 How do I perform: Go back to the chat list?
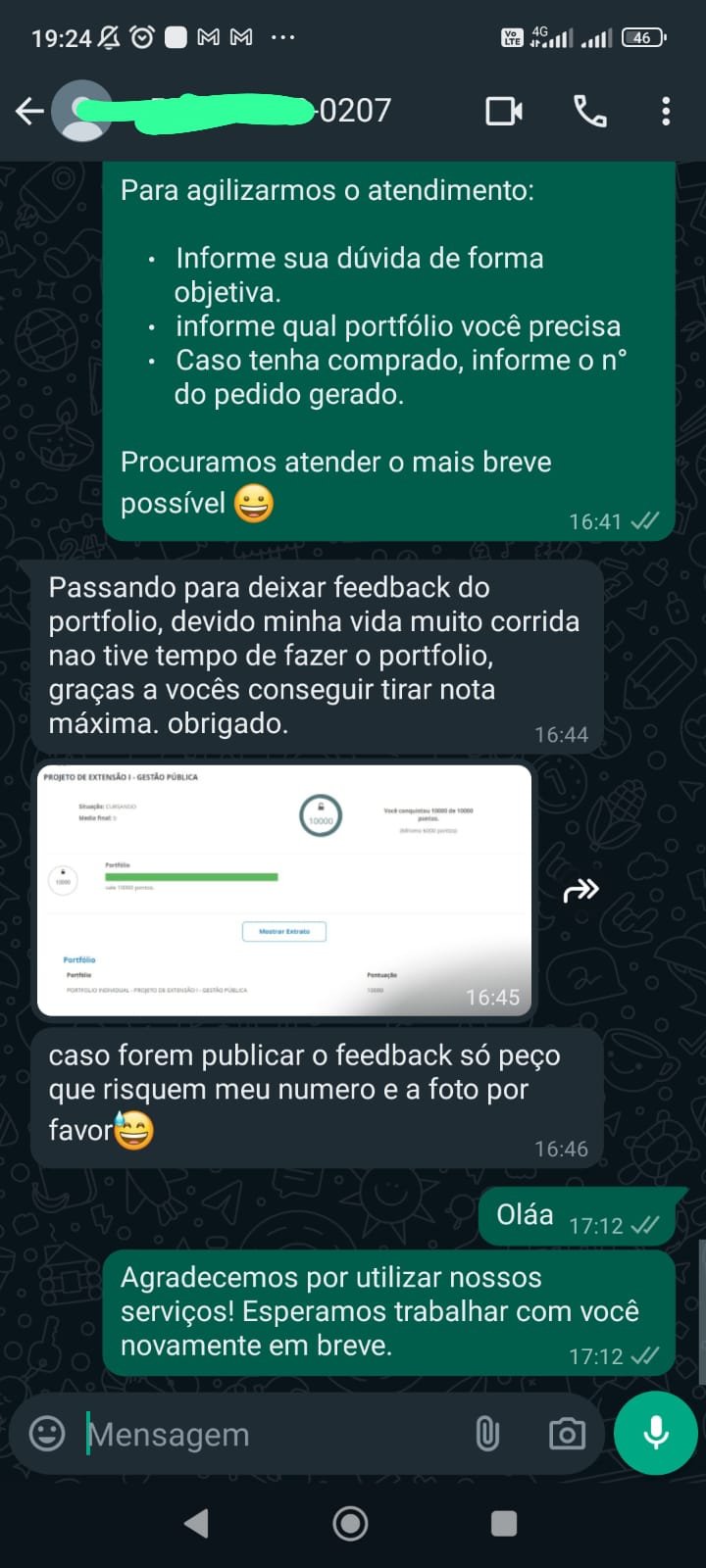click(29, 112)
